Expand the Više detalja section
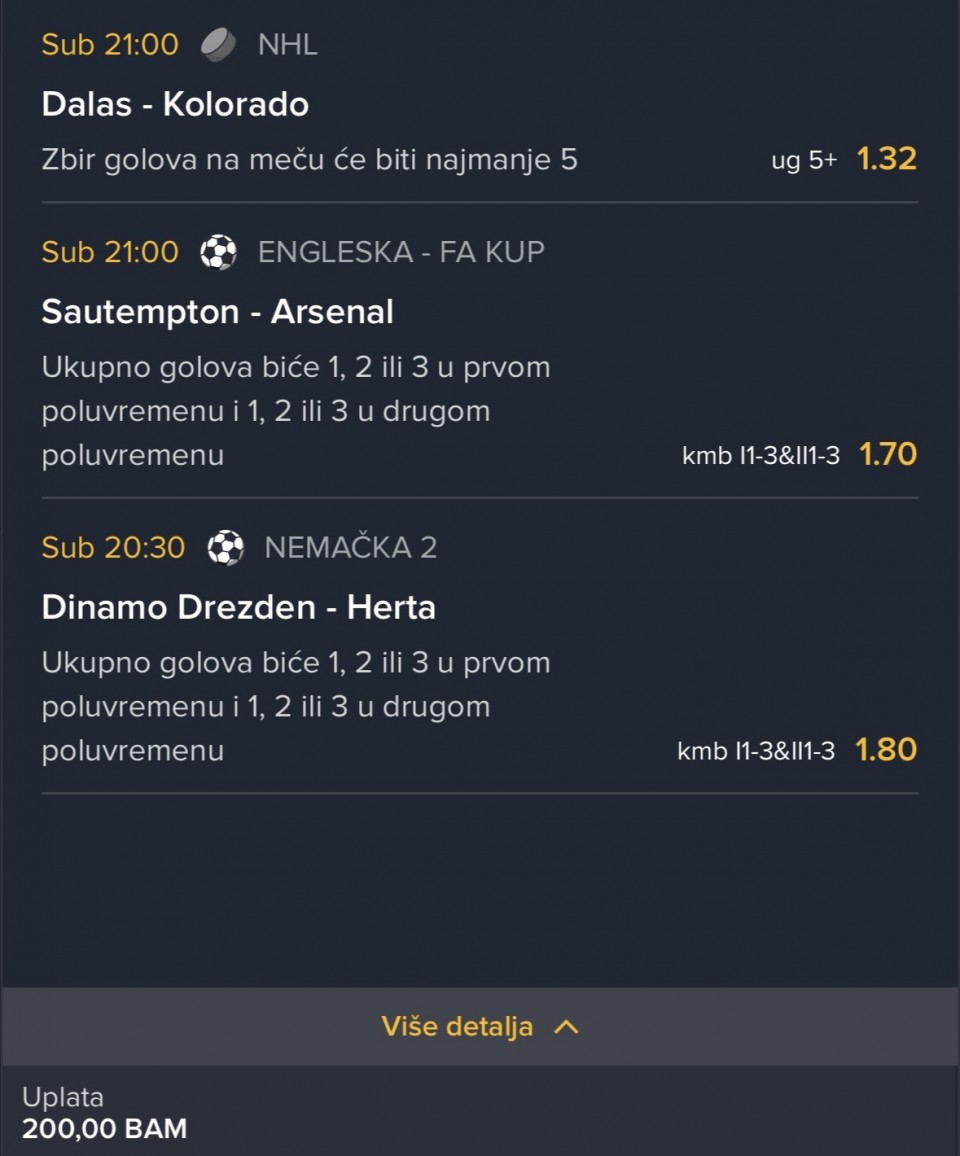 (480, 1027)
